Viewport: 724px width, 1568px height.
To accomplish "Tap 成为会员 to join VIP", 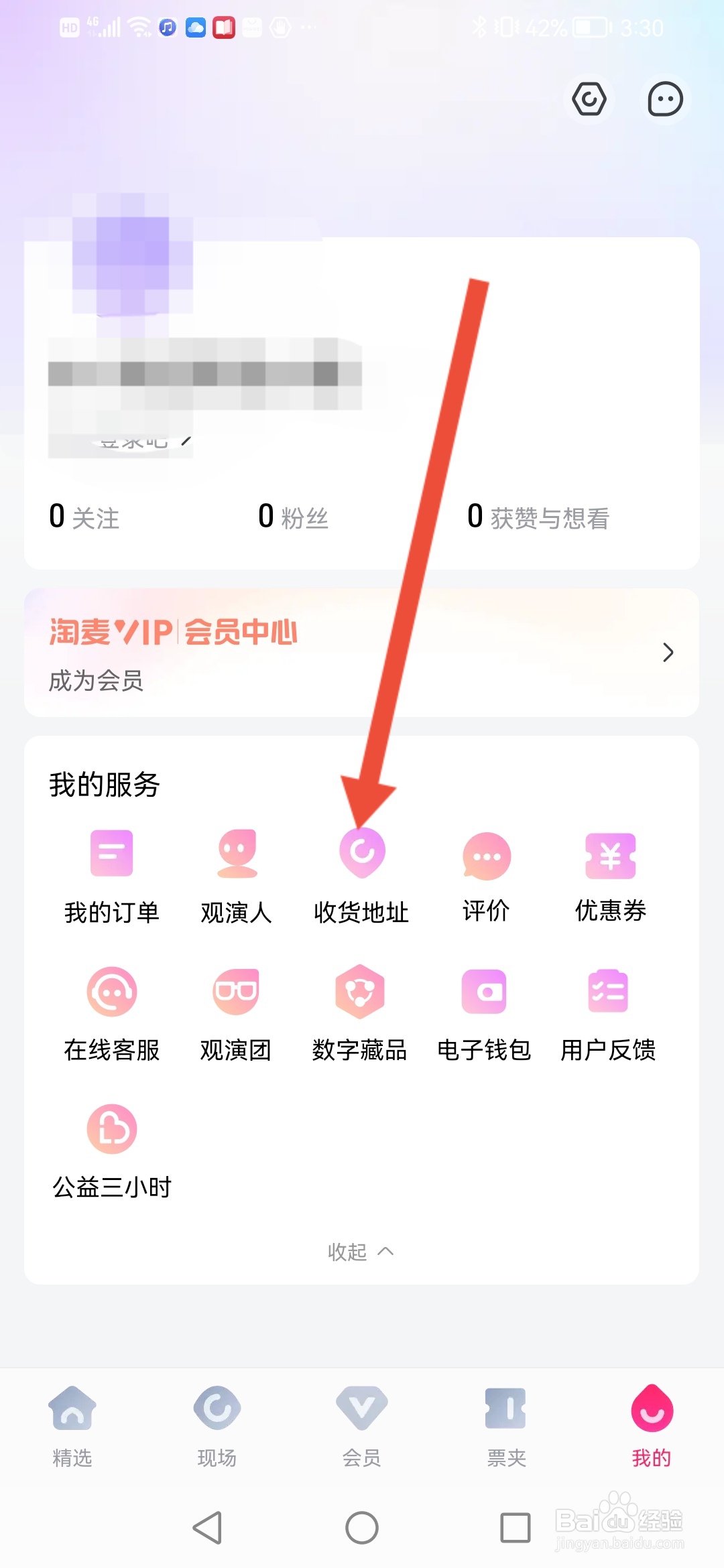I will [95, 682].
